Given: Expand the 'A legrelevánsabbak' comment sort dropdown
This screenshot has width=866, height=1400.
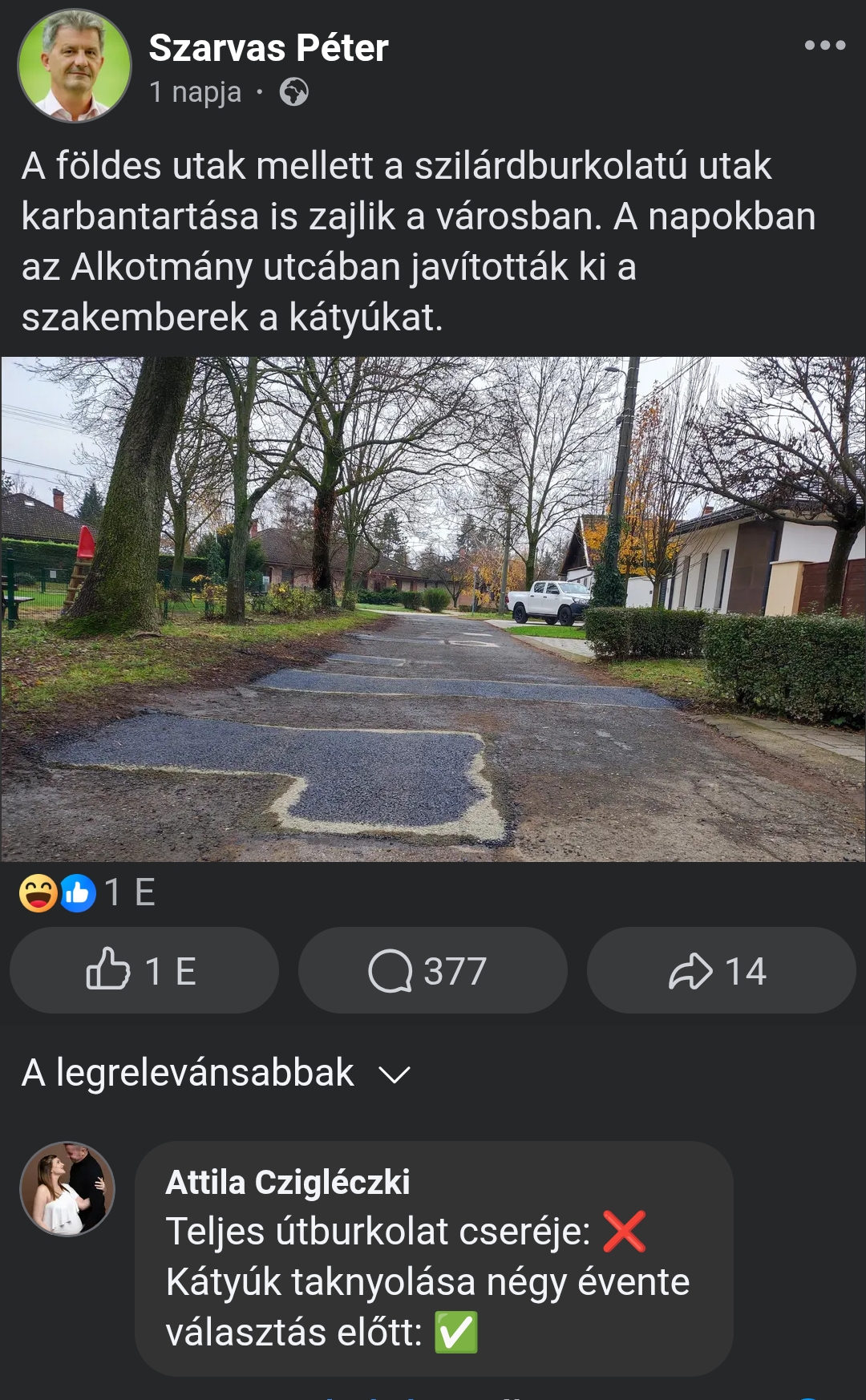Looking at the screenshot, I should [216, 1073].
